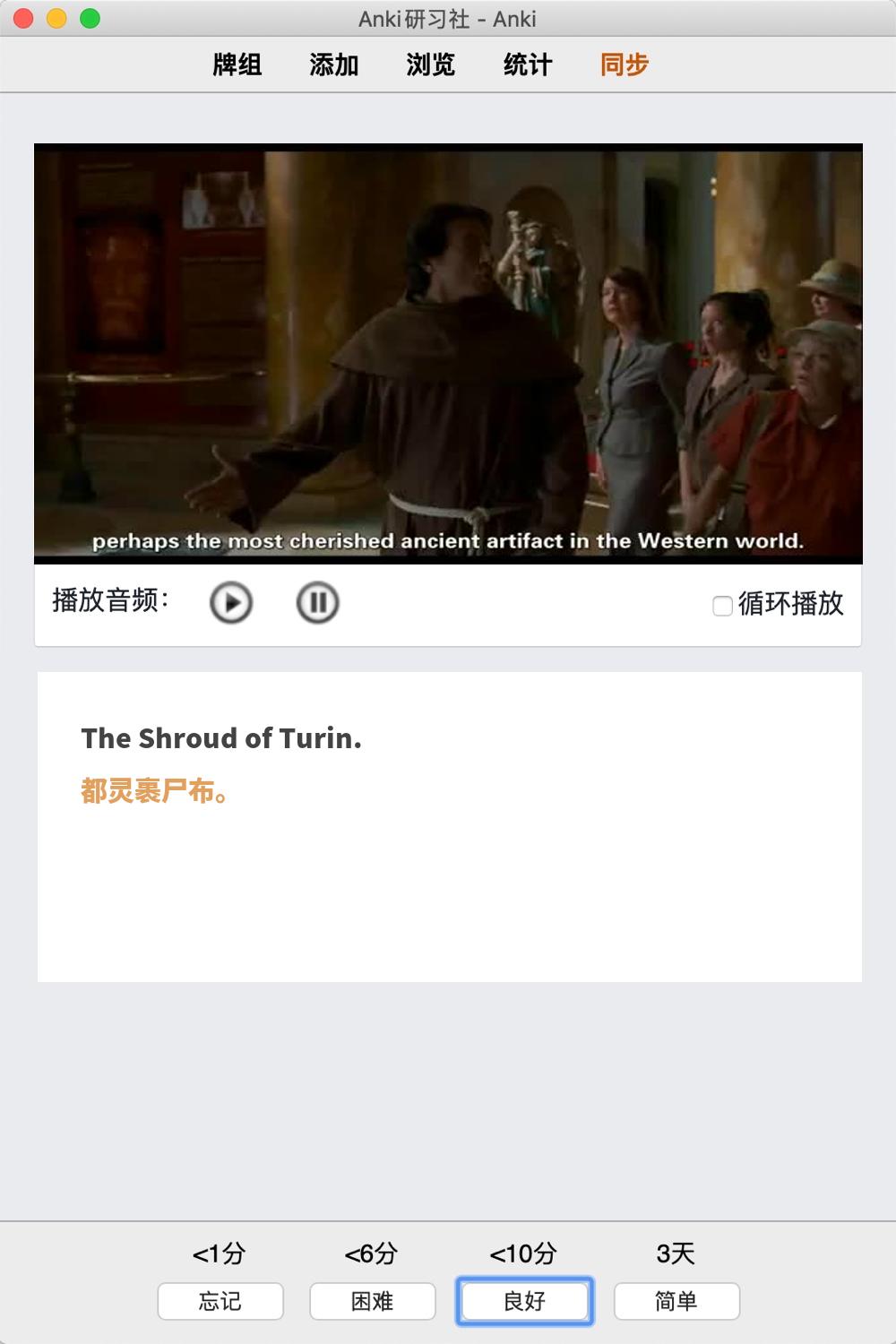Pause the card audio

coord(317,603)
